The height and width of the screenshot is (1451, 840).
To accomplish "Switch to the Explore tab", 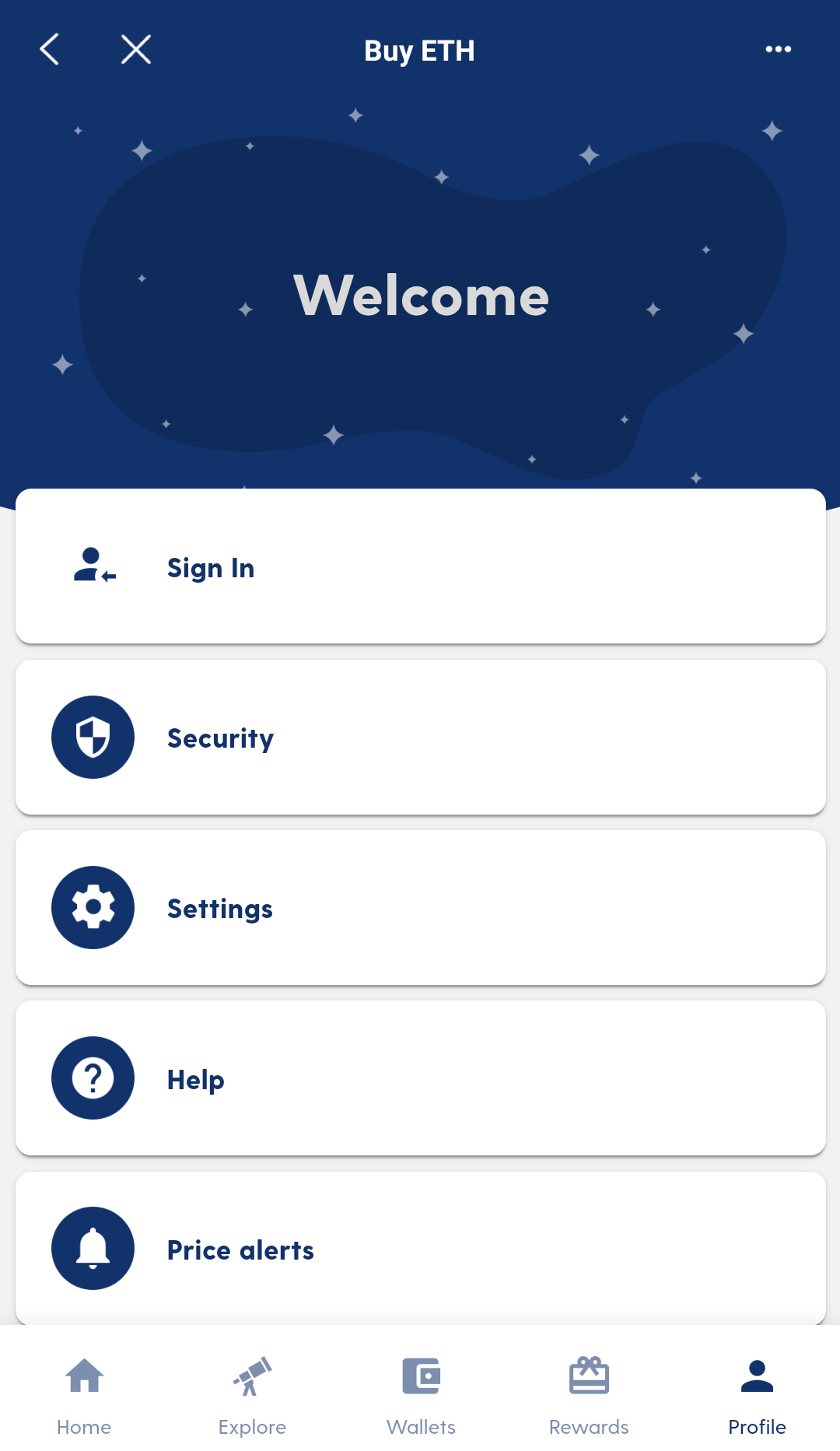I will [x=252, y=1394].
